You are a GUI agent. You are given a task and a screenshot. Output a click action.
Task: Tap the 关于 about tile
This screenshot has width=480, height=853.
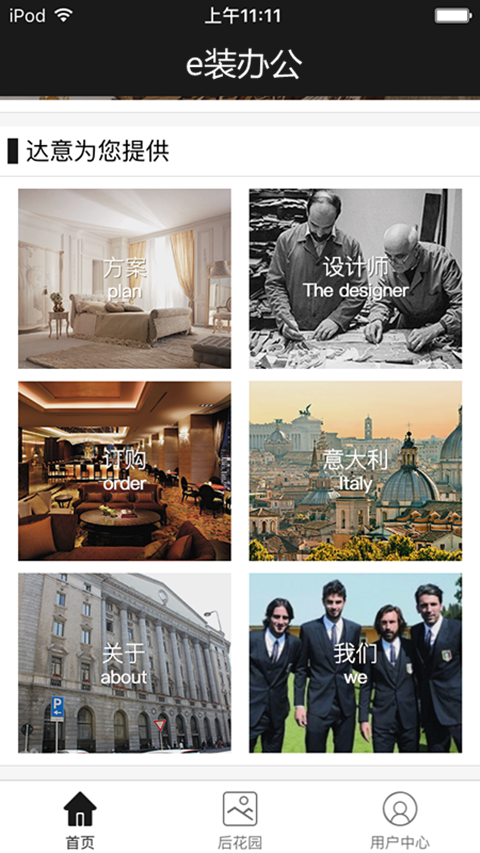click(x=125, y=663)
